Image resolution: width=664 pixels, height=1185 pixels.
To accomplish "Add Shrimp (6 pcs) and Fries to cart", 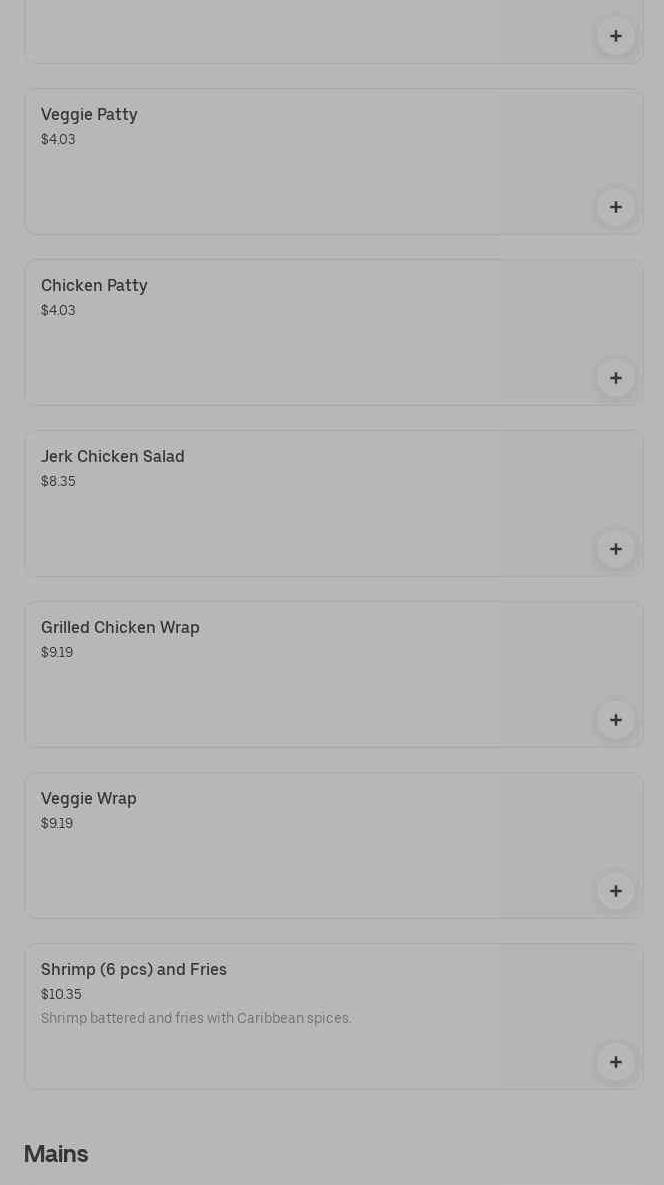I will pos(616,1062).
